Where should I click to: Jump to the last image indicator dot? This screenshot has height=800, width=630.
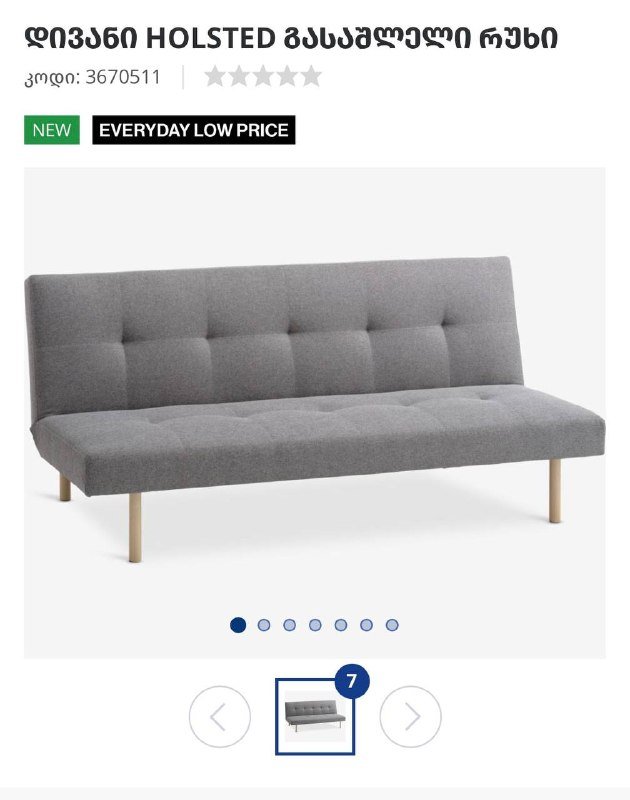tap(392, 625)
